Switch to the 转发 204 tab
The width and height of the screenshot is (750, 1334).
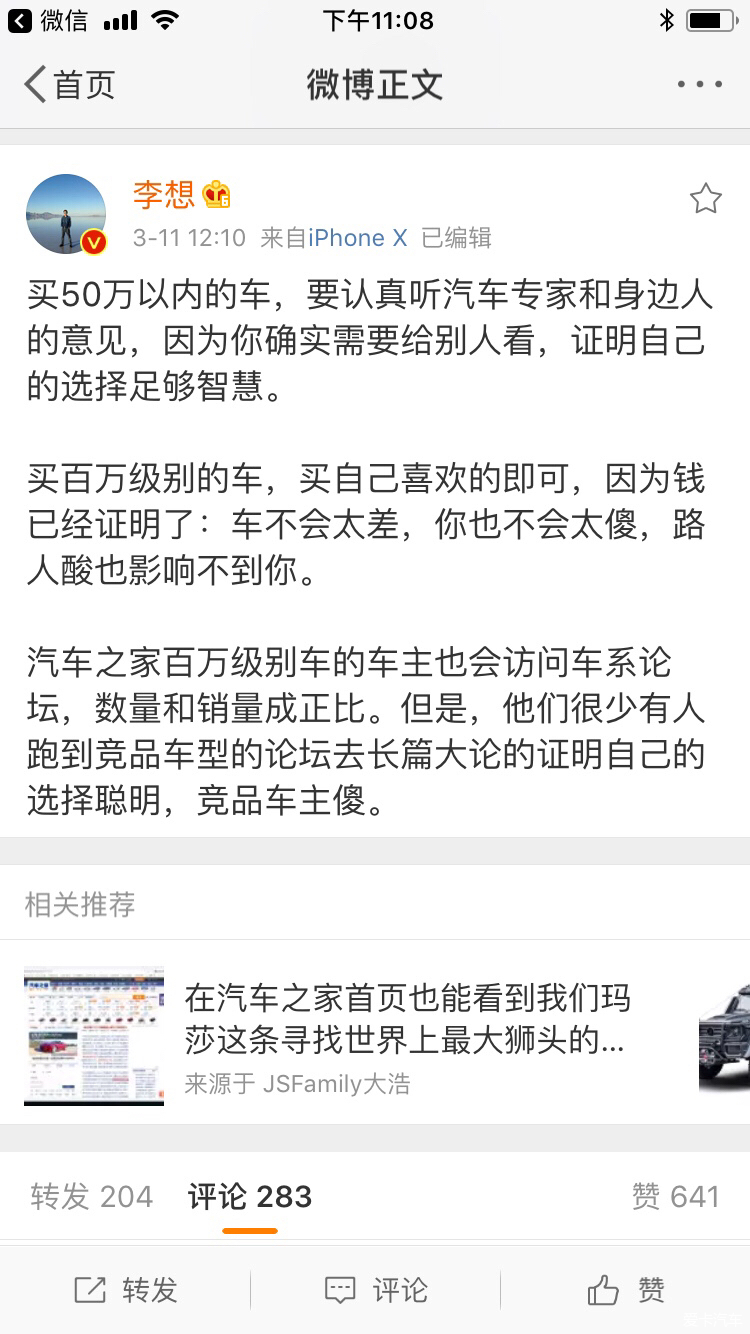coord(92,1196)
